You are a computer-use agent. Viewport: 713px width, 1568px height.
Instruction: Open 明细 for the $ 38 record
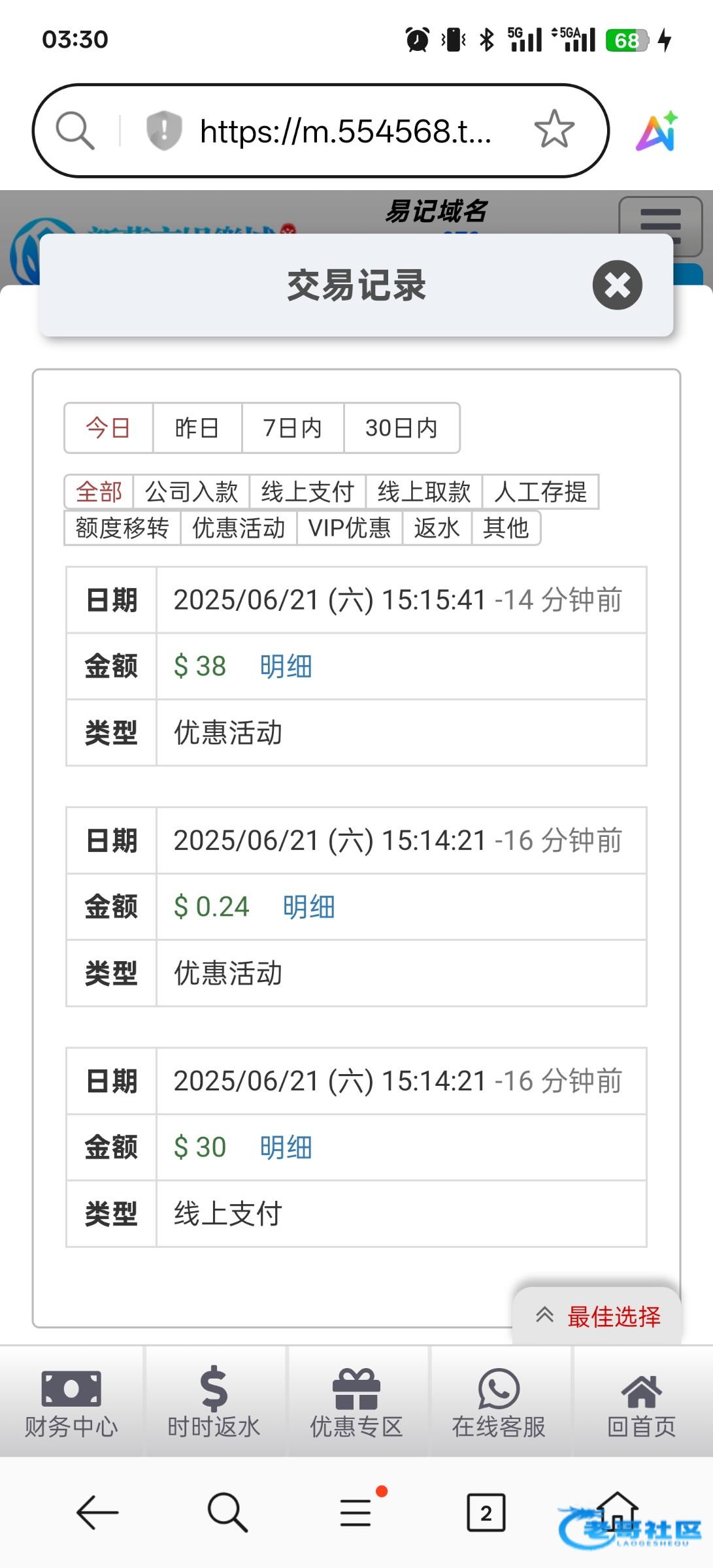point(286,666)
